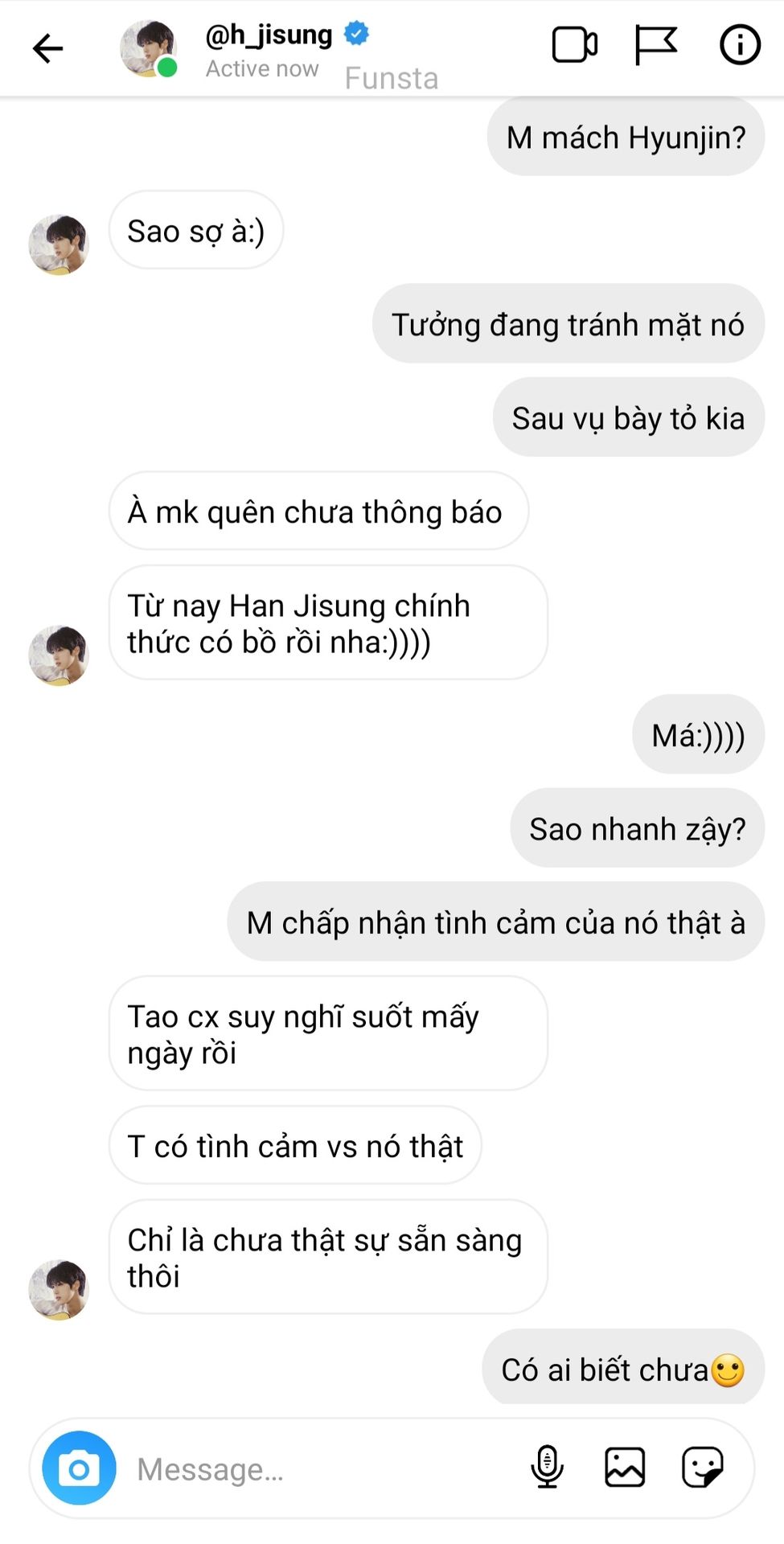The height and width of the screenshot is (1544, 784).
Task: Focus the Message text field
Action: [322, 1469]
